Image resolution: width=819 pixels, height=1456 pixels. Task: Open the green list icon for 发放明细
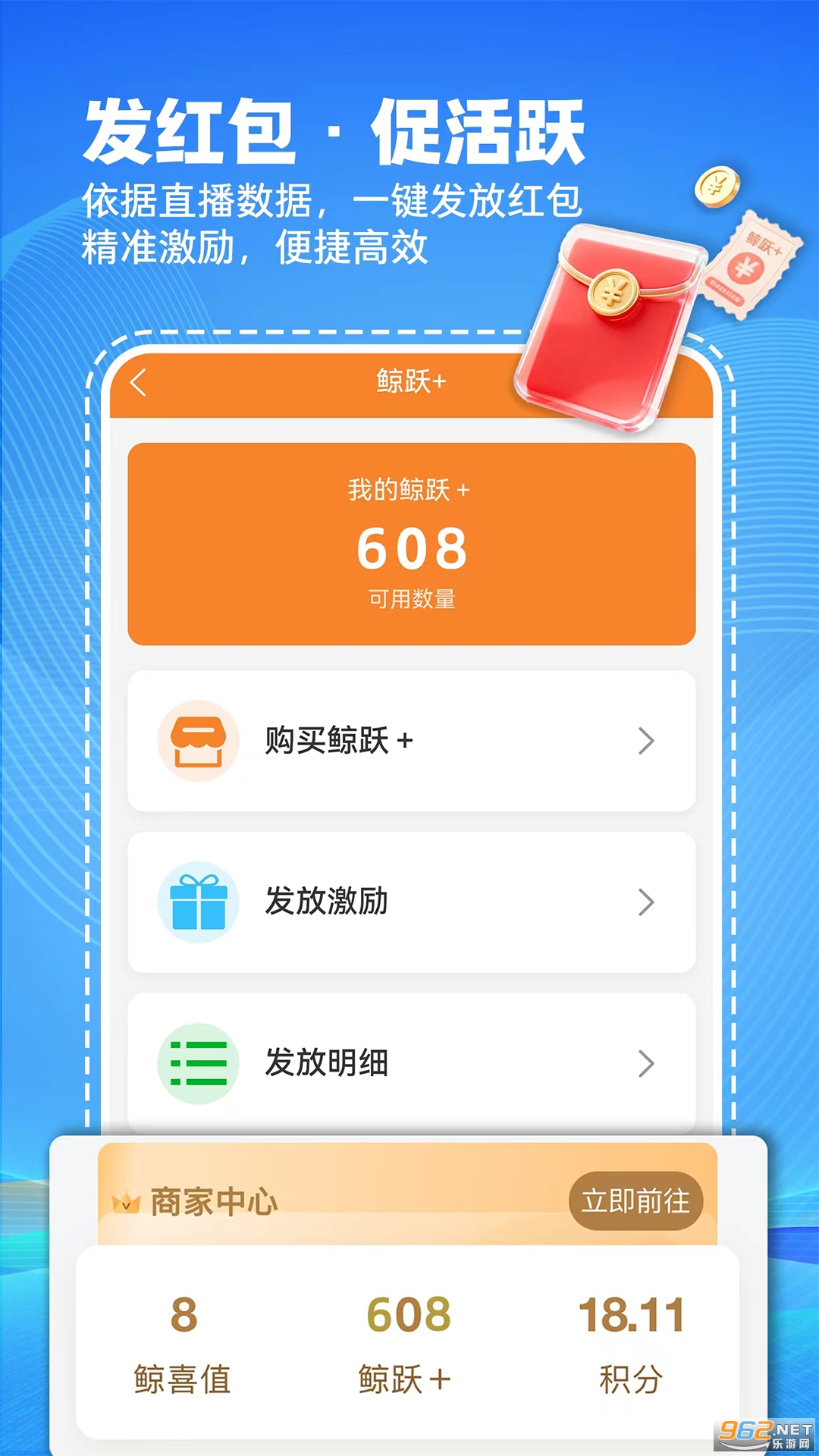199,1062
